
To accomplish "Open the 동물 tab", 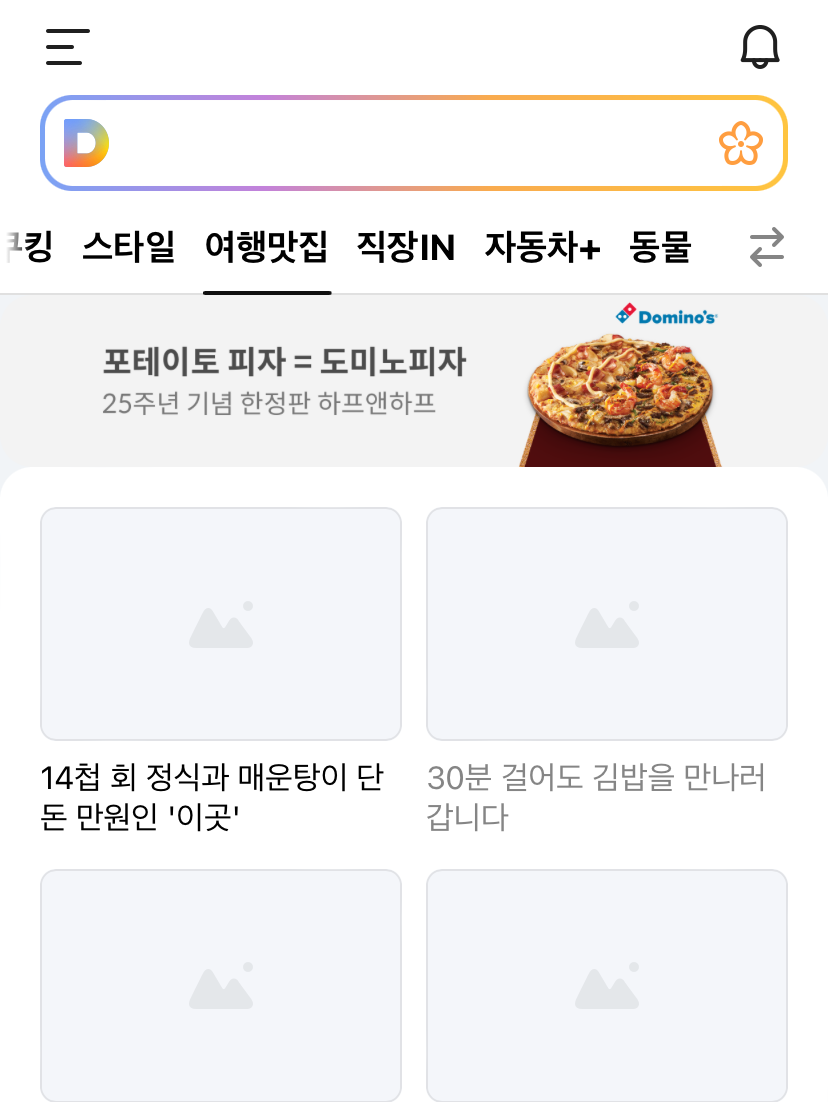I will pyautogui.click(x=660, y=246).
